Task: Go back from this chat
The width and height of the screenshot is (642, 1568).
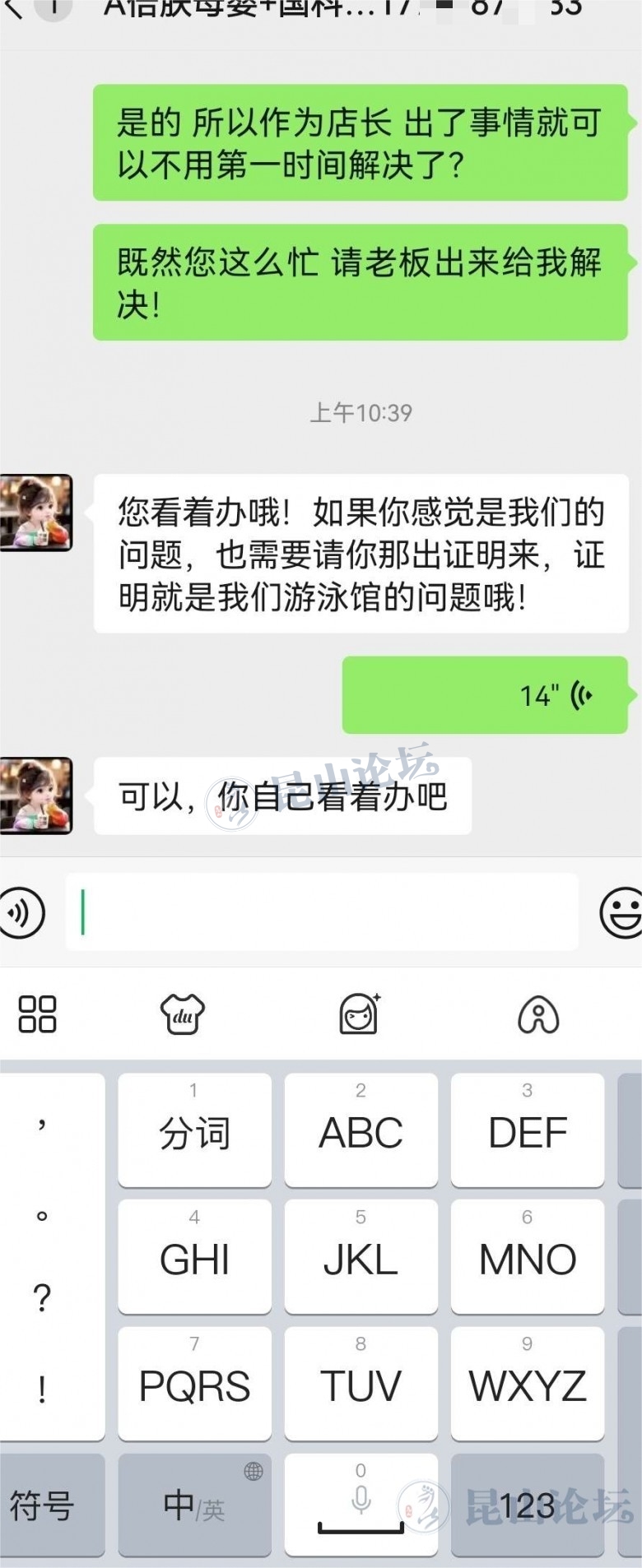Action: [x=14, y=8]
